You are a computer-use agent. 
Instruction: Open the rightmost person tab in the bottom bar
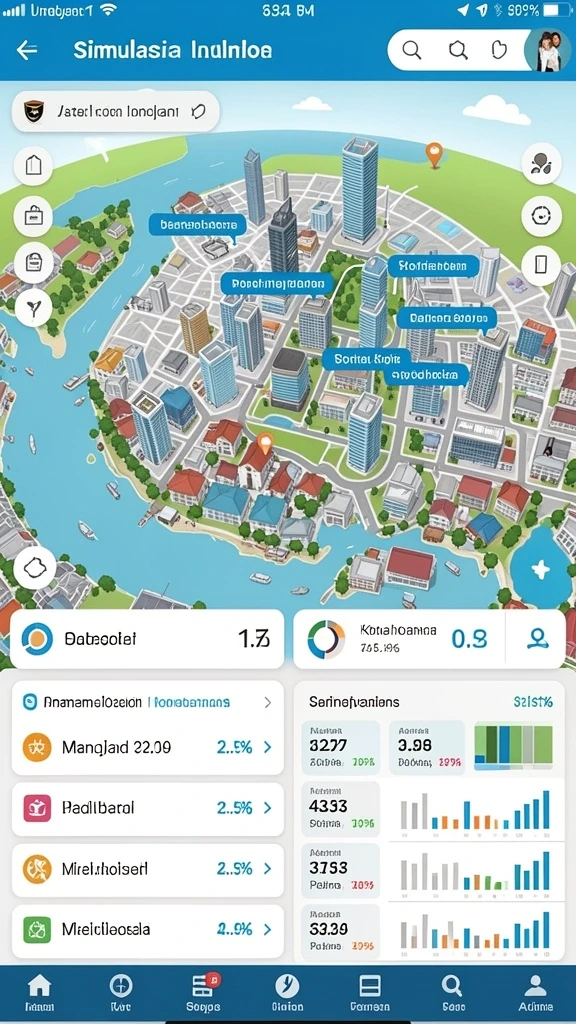pyautogui.click(x=536, y=993)
